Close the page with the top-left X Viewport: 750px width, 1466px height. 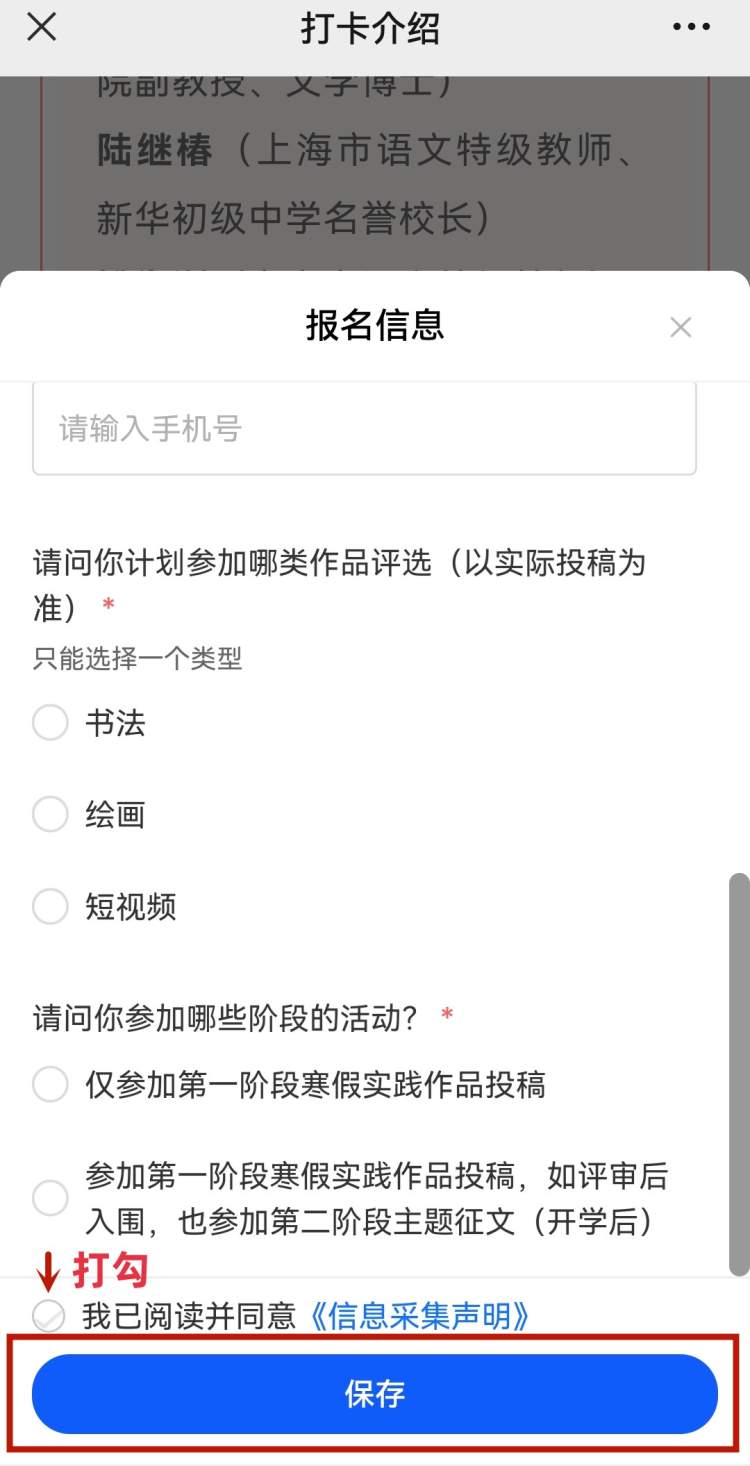[x=41, y=28]
